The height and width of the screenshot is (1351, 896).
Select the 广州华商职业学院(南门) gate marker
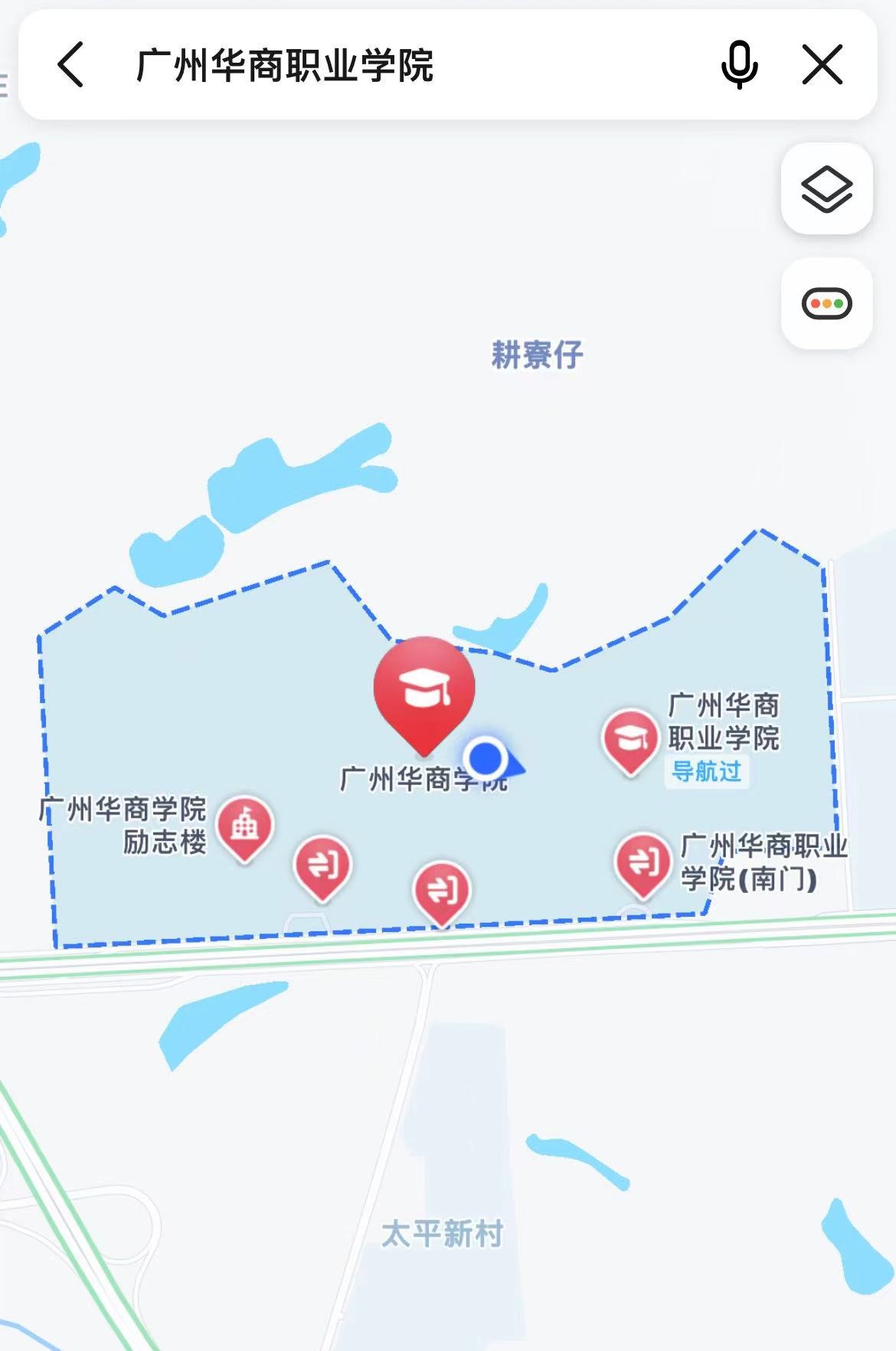coord(643,862)
